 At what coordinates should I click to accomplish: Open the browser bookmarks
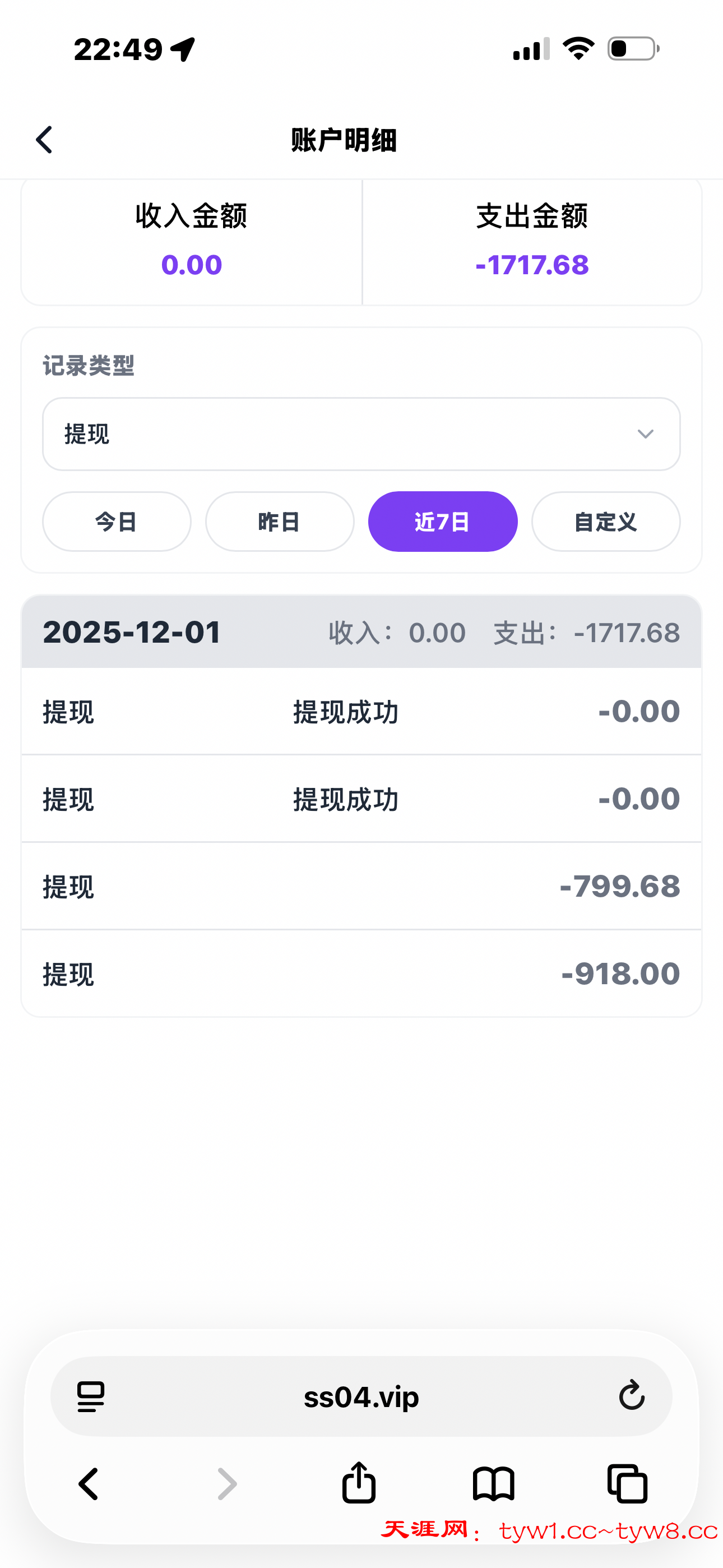[494, 1483]
